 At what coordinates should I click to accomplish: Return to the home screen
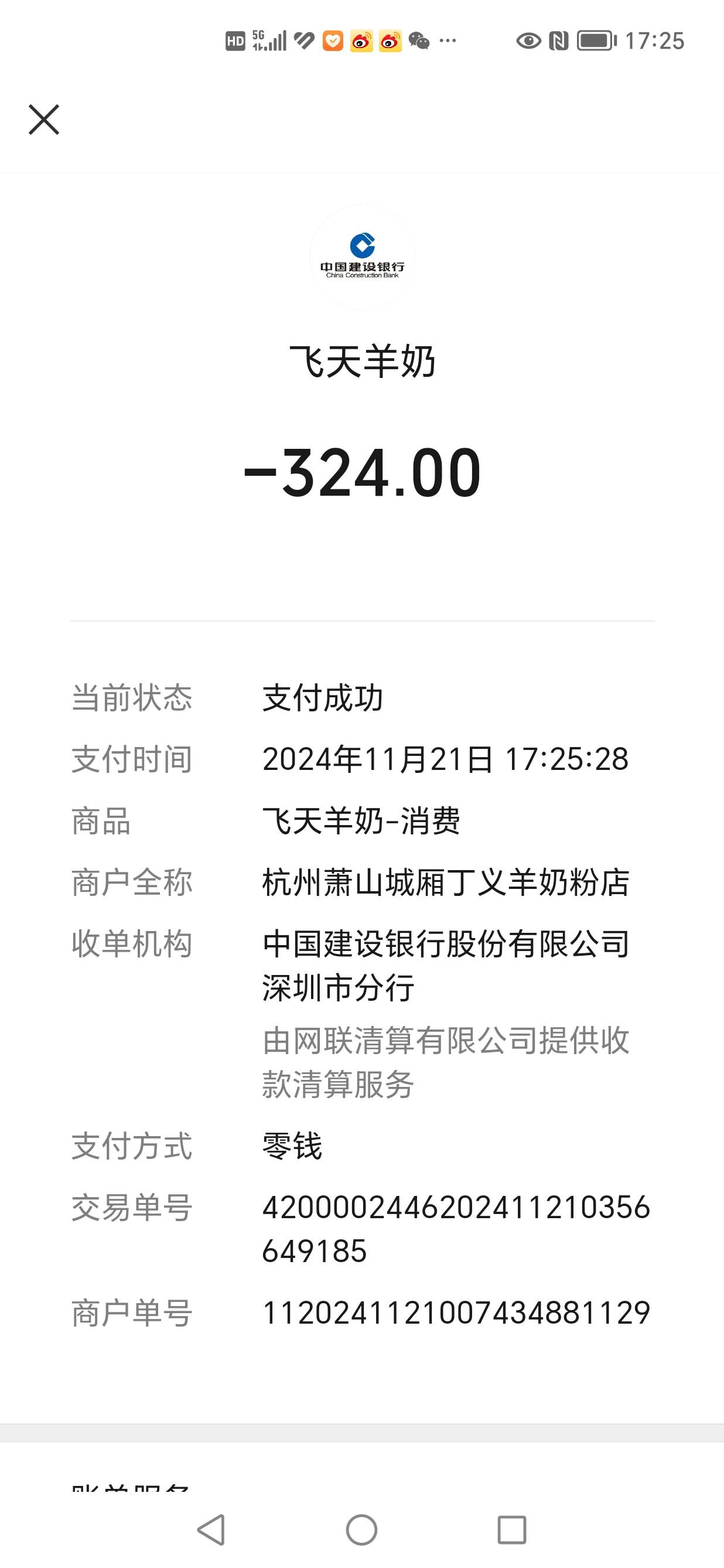(362, 1530)
